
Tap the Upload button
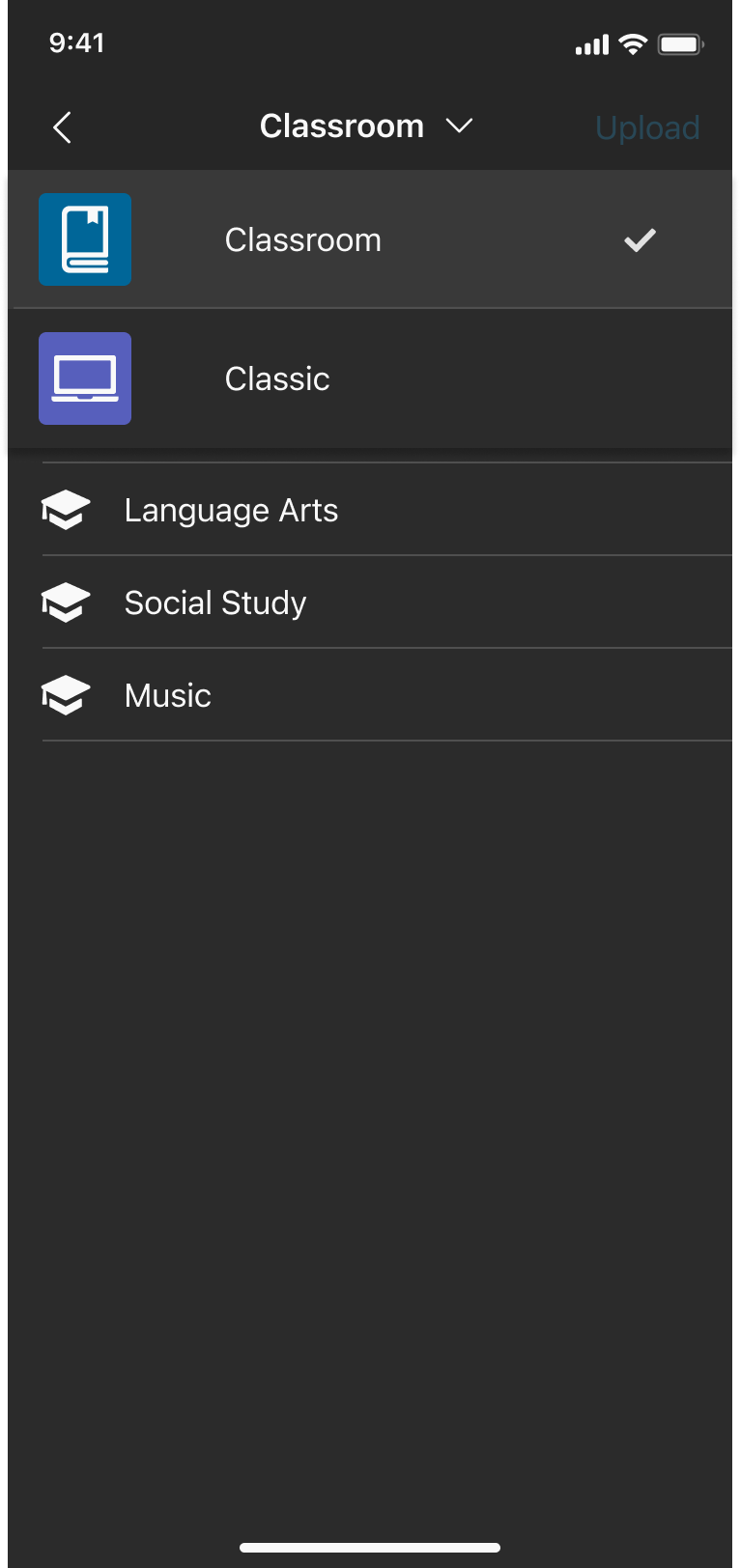(647, 127)
